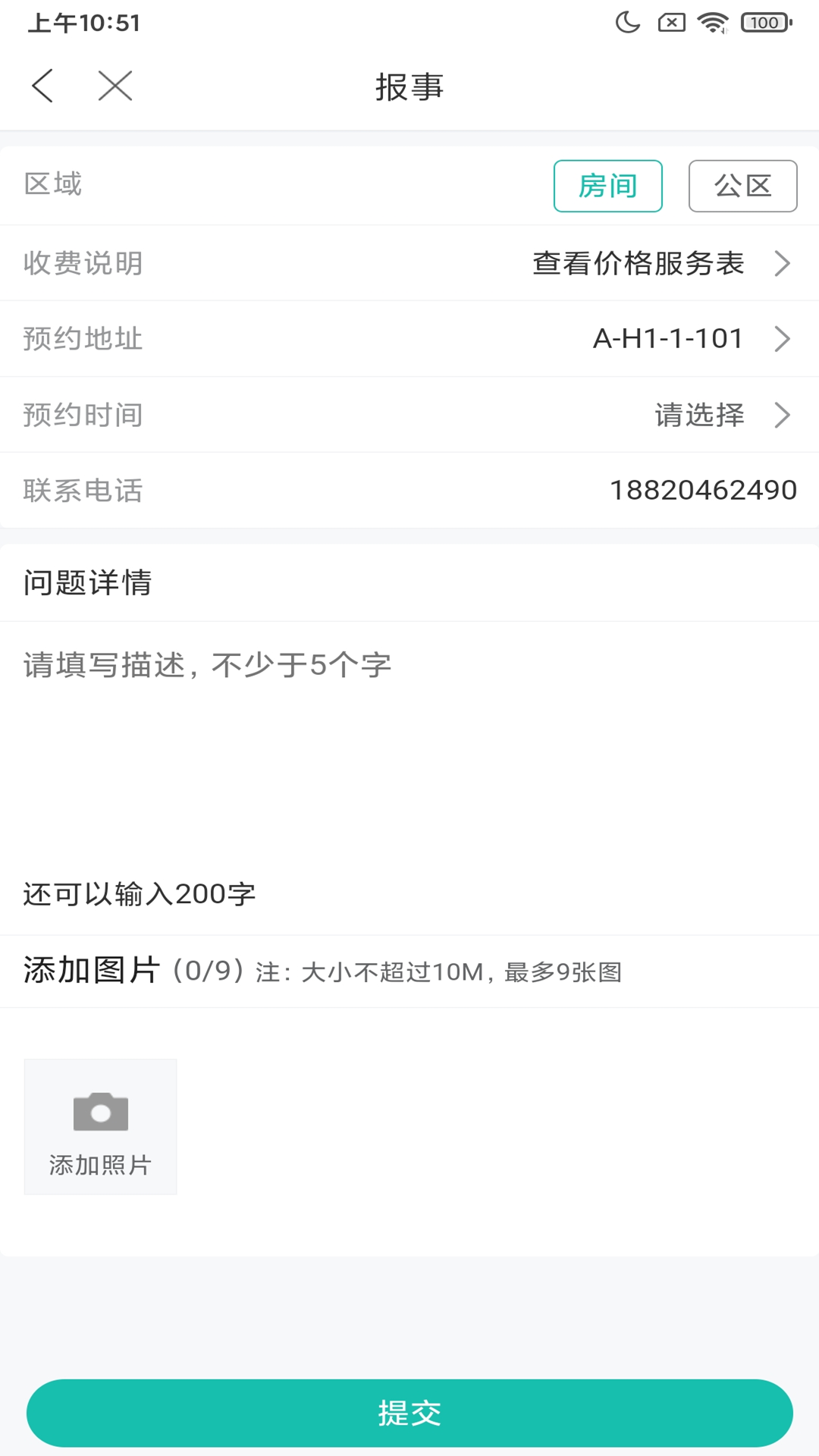This screenshot has width=819, height=1456.
Task: Expand the 查看价格服务表 price list
Action: pos(639,263)
